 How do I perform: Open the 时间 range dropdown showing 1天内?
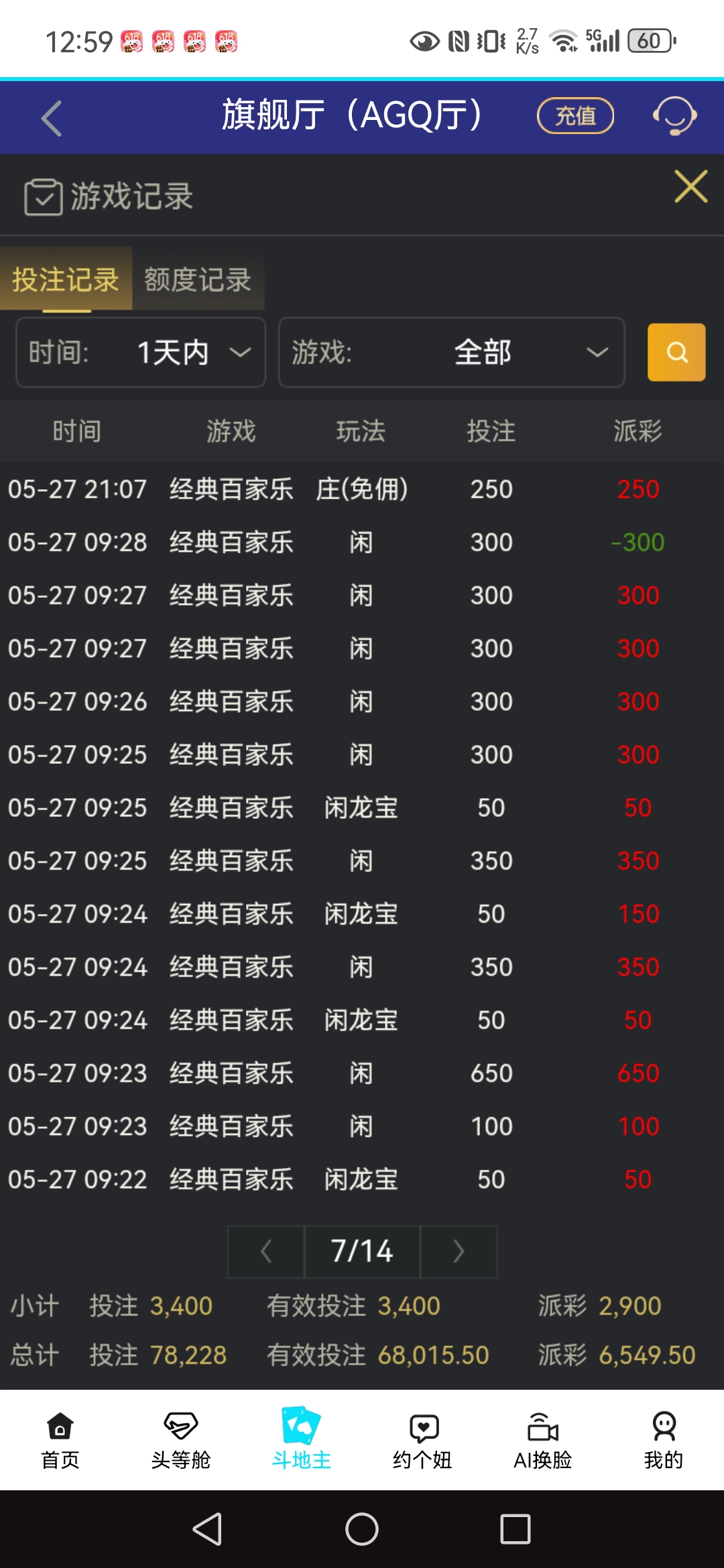[x=140, y=352]
